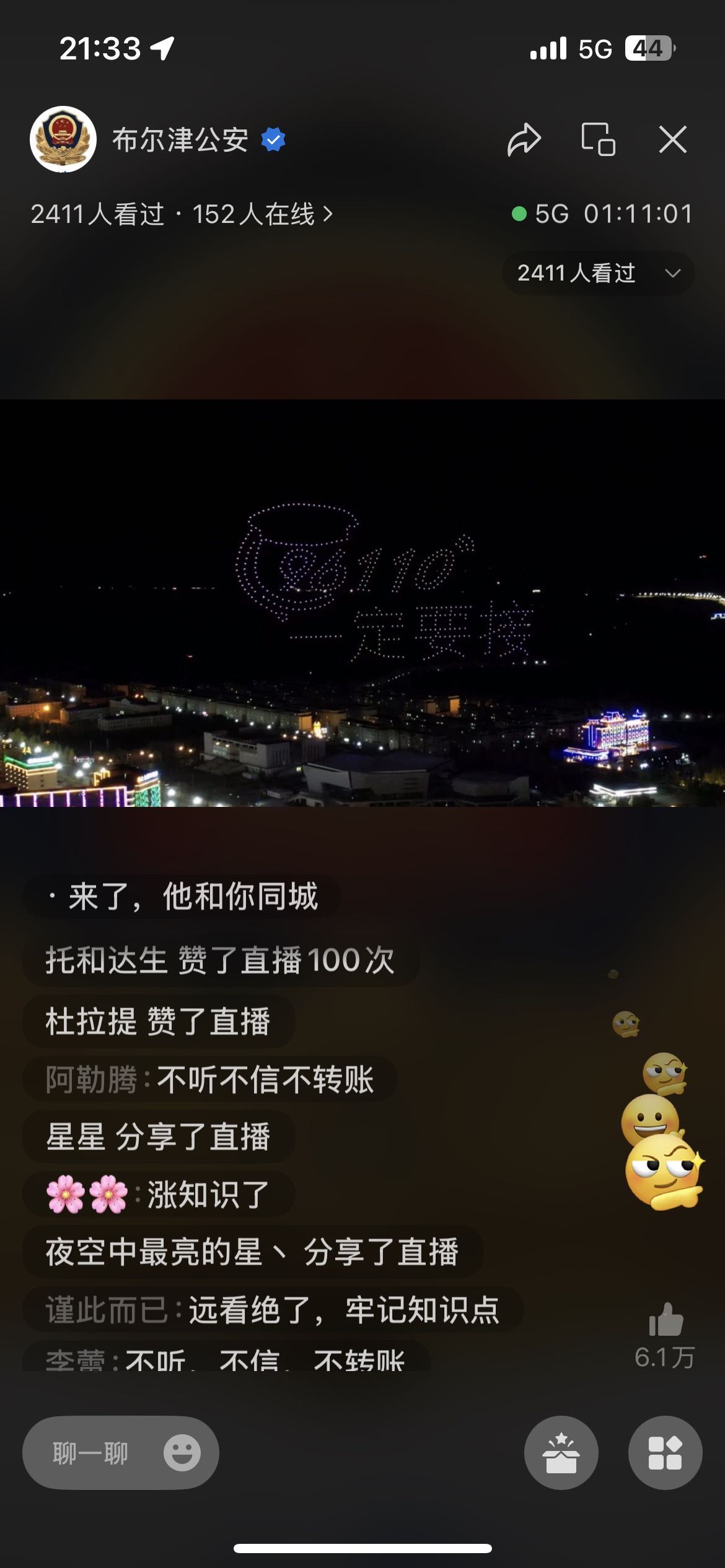Switch to floating window mode
This screenshot has height=1568, width=725.
click(598, 139)
